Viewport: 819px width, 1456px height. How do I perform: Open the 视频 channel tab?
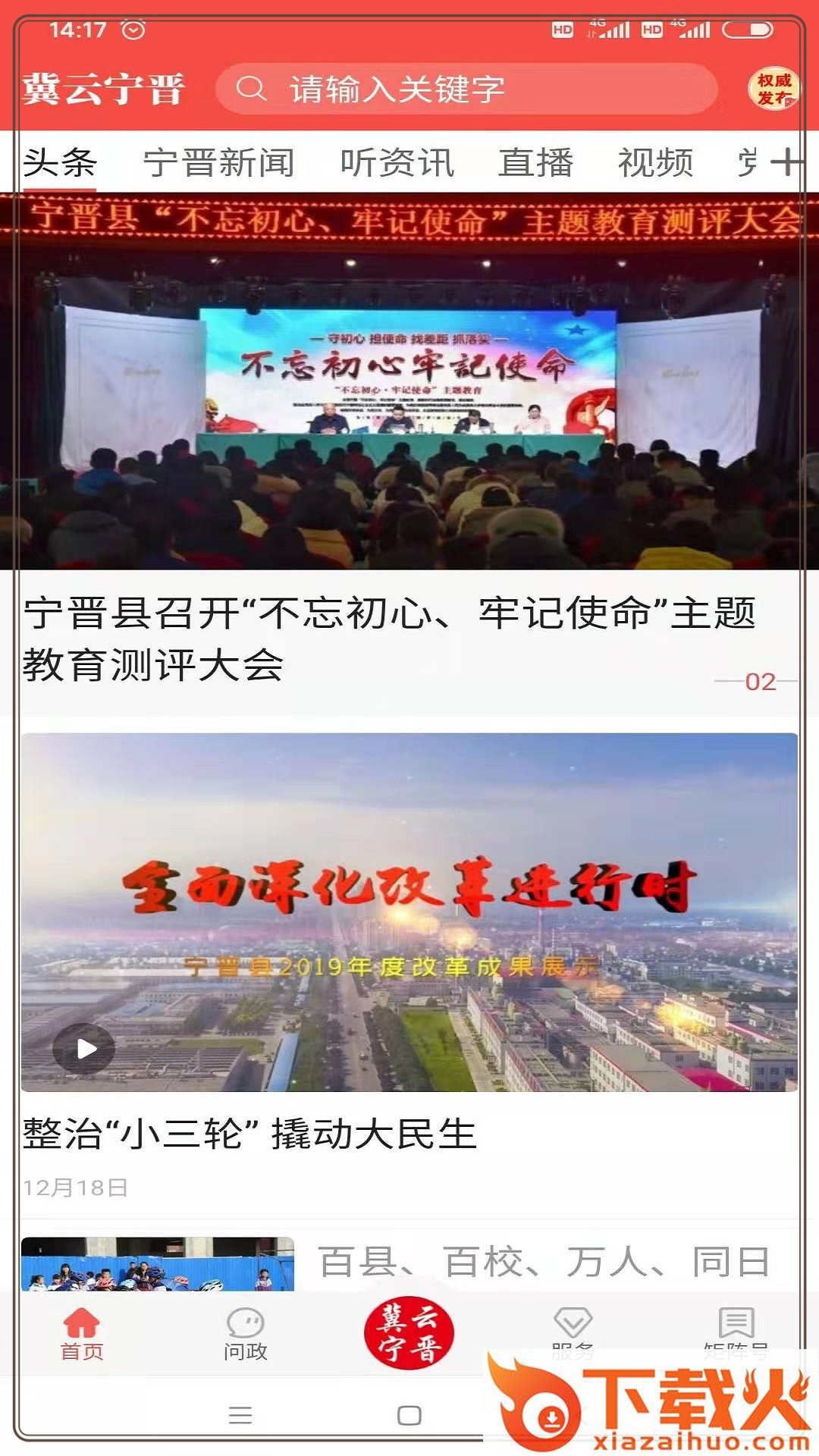[x=656, y=161]
